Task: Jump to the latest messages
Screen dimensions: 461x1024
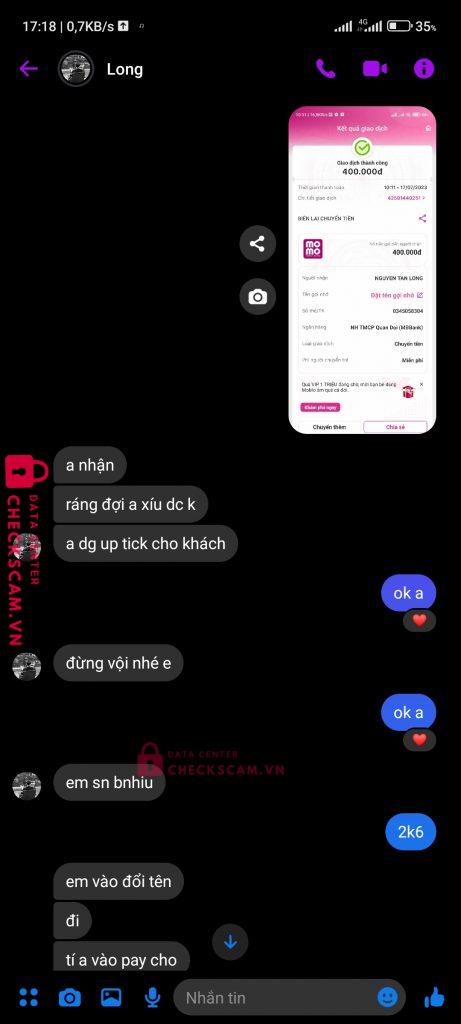Action: tap(230, 942)
